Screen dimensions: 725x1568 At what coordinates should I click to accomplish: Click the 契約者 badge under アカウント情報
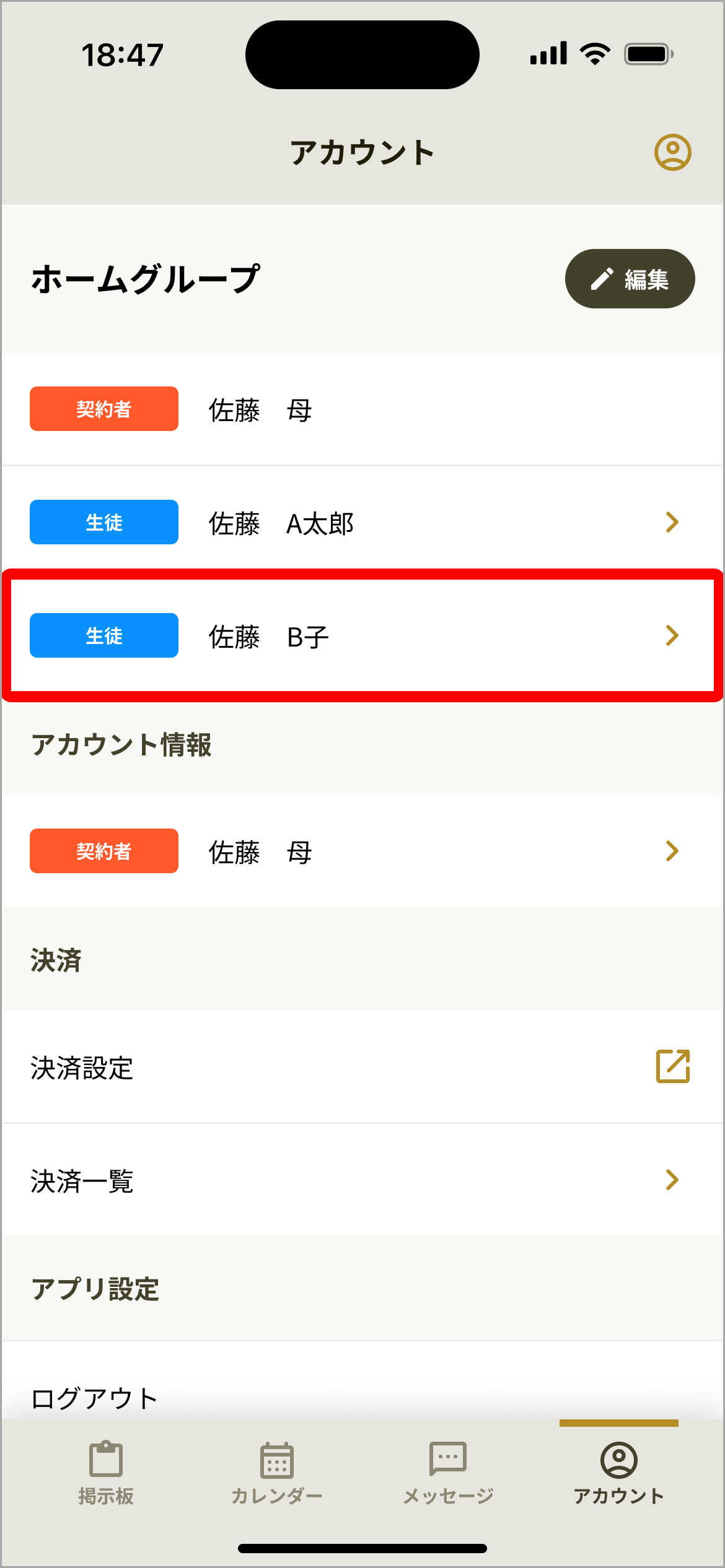(x=103, y=851)
